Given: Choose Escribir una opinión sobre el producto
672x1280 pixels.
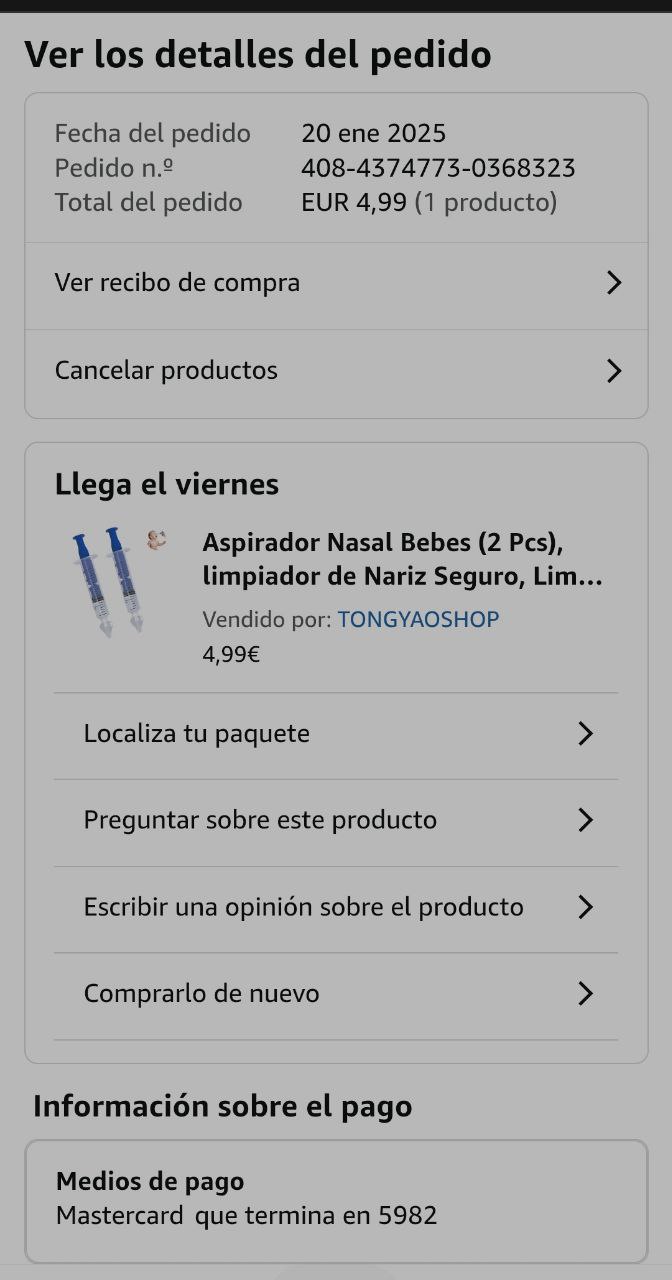Looking at the screenshot, I should click(x=336, y=907).
